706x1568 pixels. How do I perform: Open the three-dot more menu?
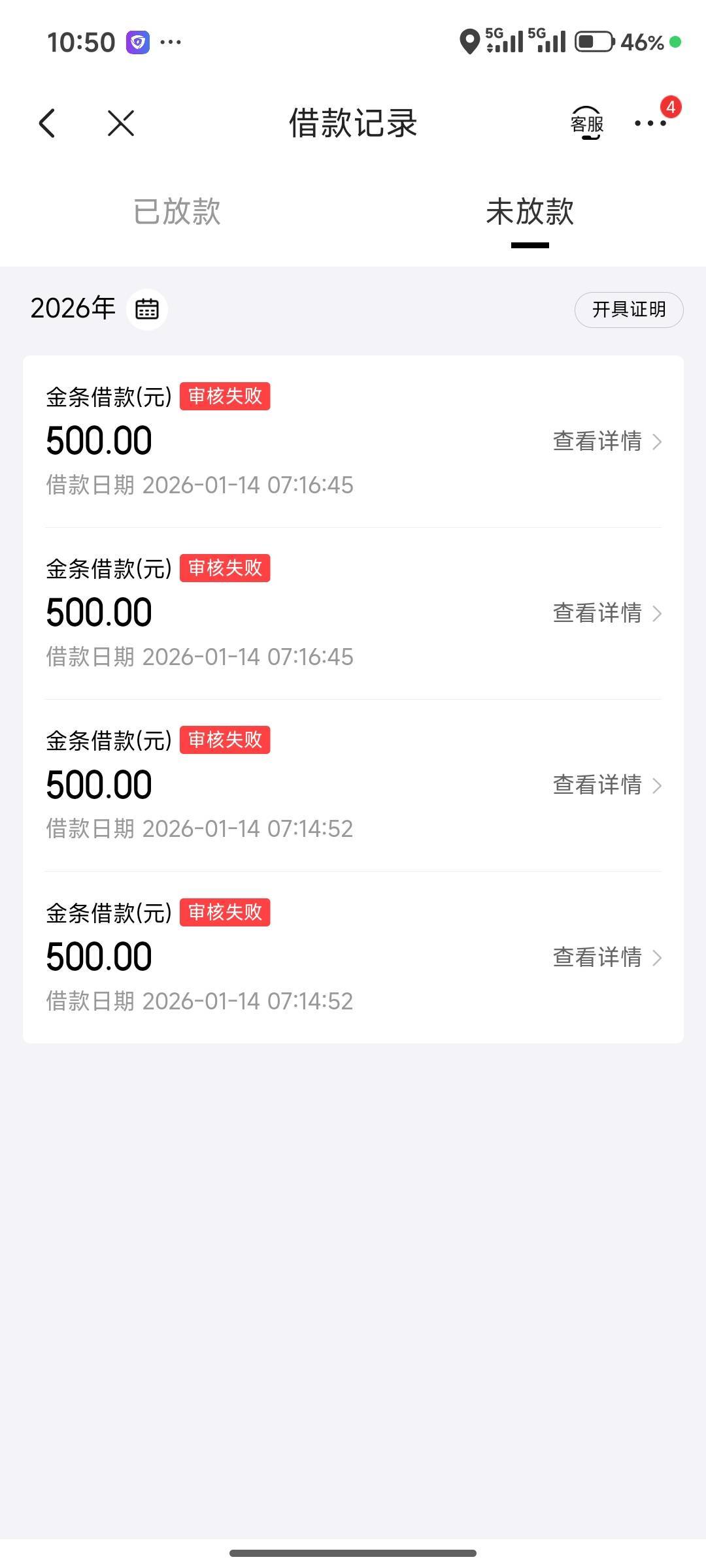tap(650, 123)
